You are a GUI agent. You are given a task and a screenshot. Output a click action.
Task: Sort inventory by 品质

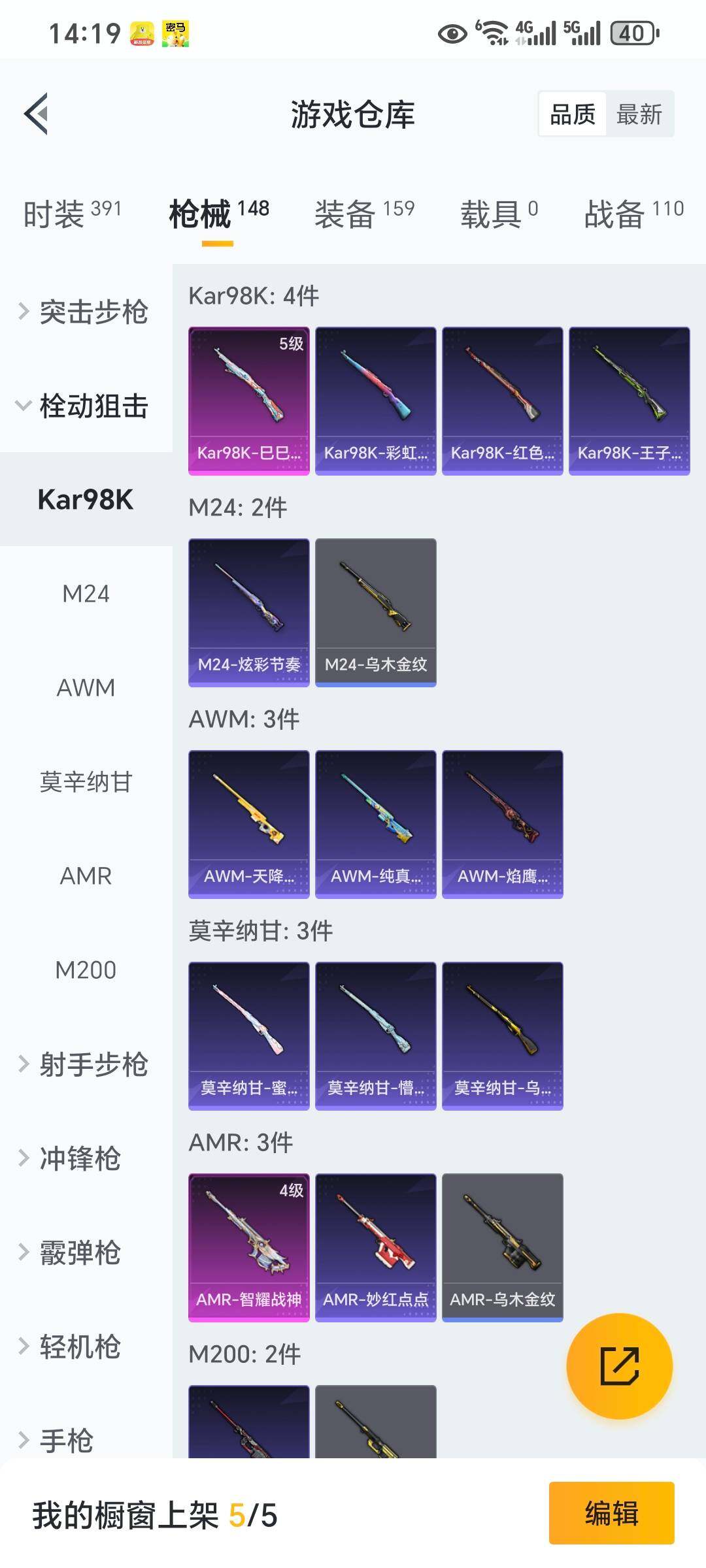click(x=573, y=114)
